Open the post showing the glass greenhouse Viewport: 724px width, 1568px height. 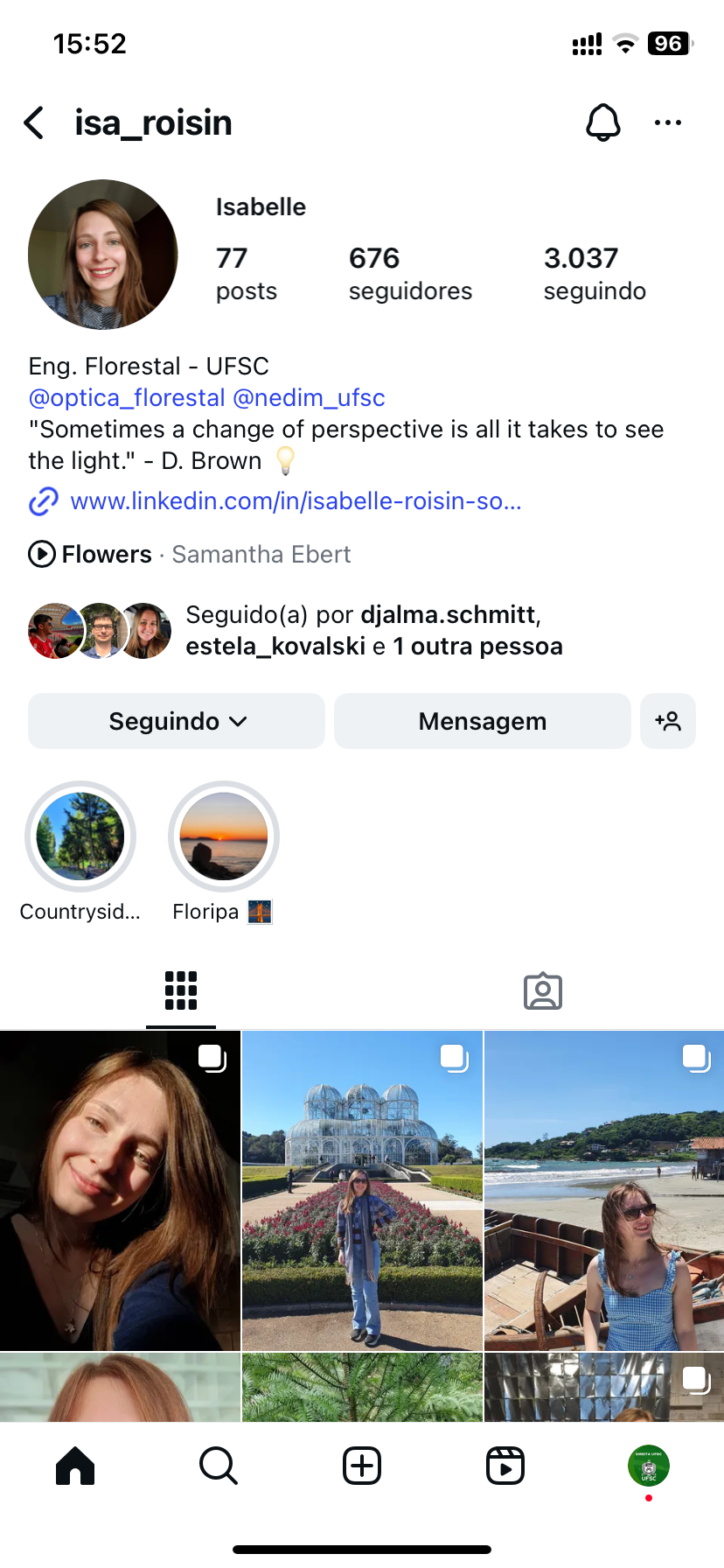pos(362,1190)
